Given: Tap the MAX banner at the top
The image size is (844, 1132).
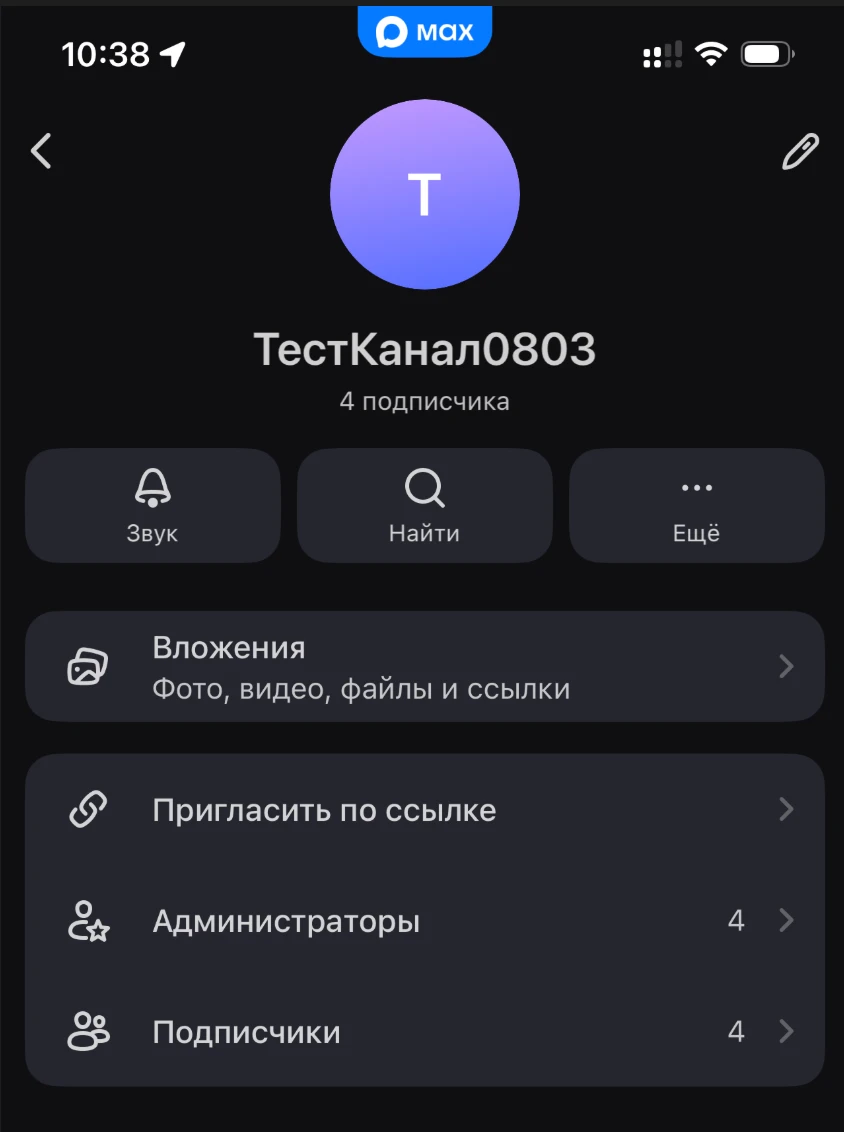Looking at the screenshot, I should [x=424, y=30].
